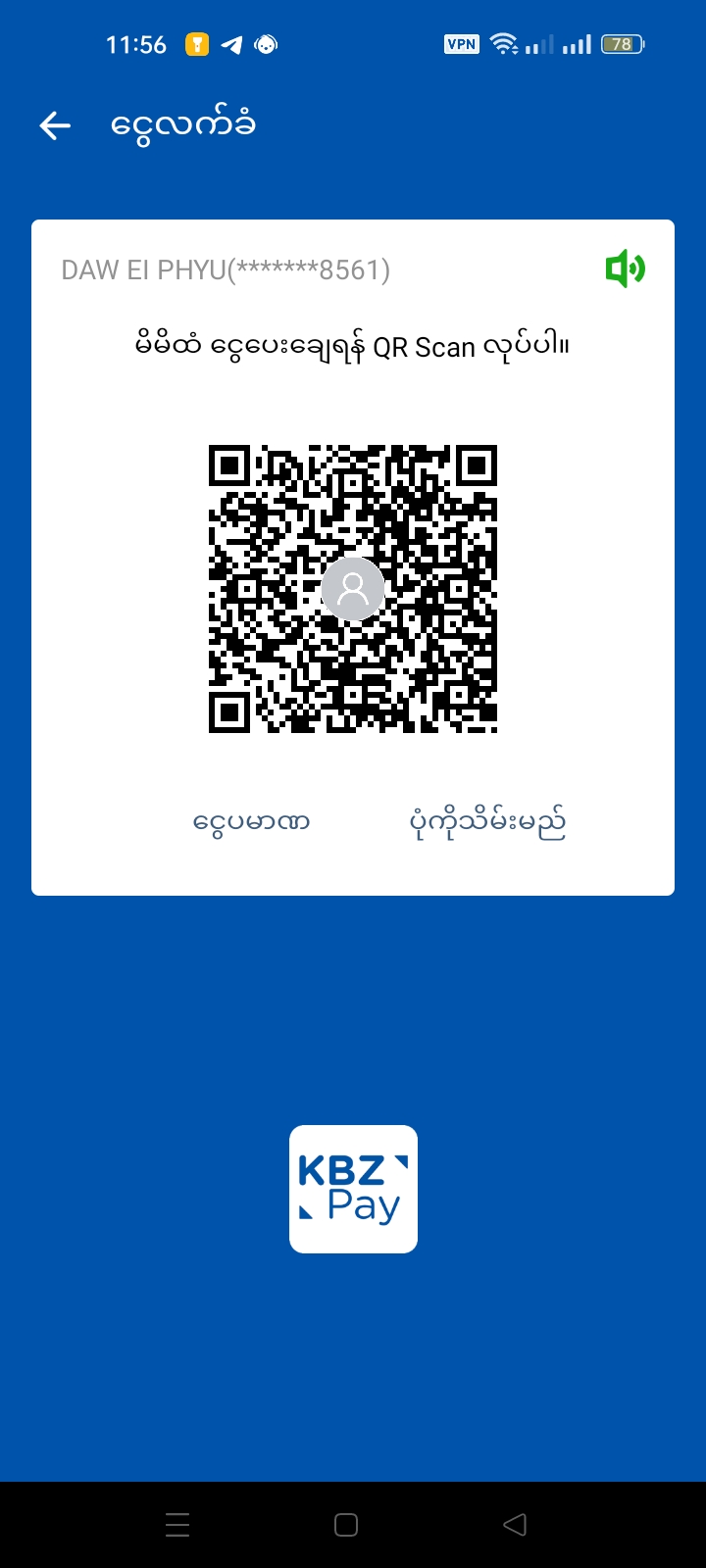The width and height of the screenshot is (706, 1568).
Task: Tap ငွေပမာဏ to set the amount
Action: pyautogui.click(x=251, y=821)
